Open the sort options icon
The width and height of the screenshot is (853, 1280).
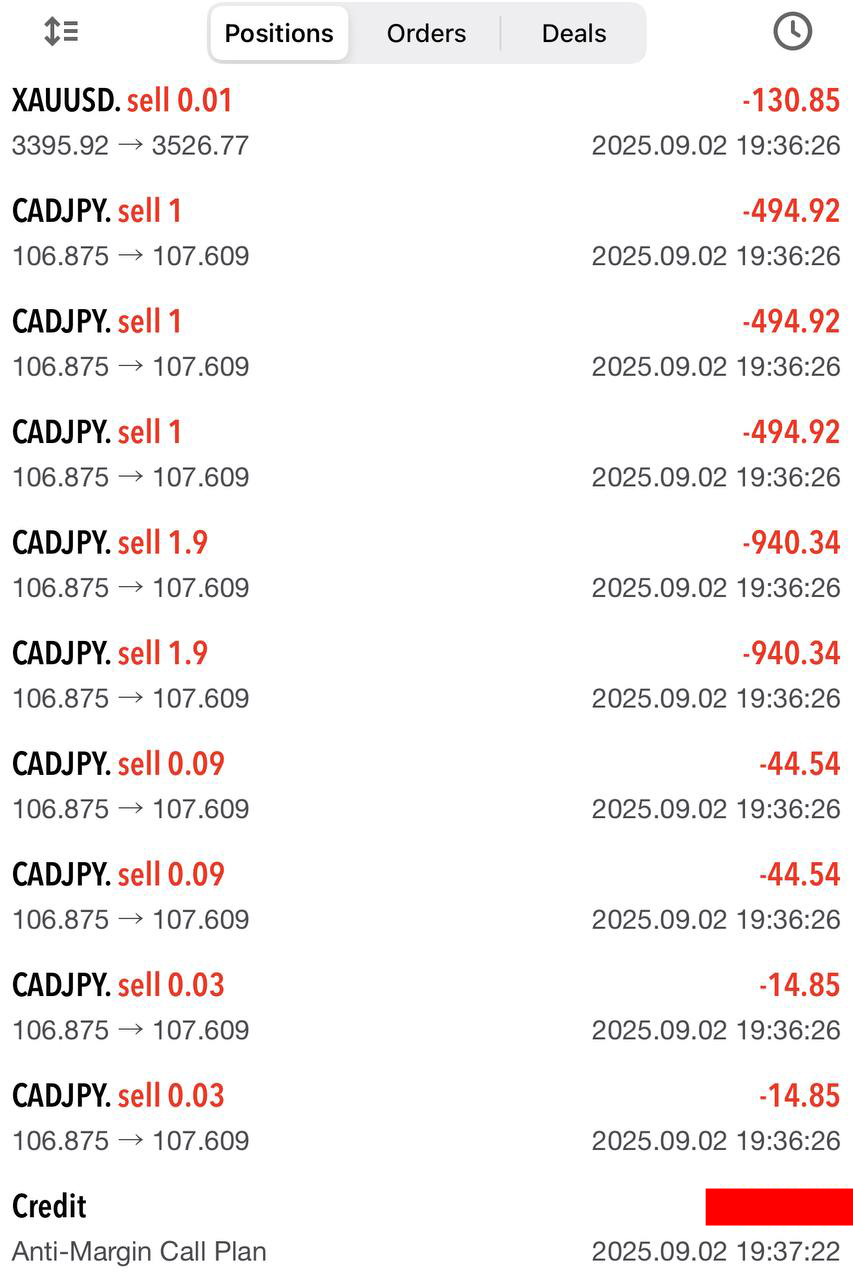click(61, 32)
